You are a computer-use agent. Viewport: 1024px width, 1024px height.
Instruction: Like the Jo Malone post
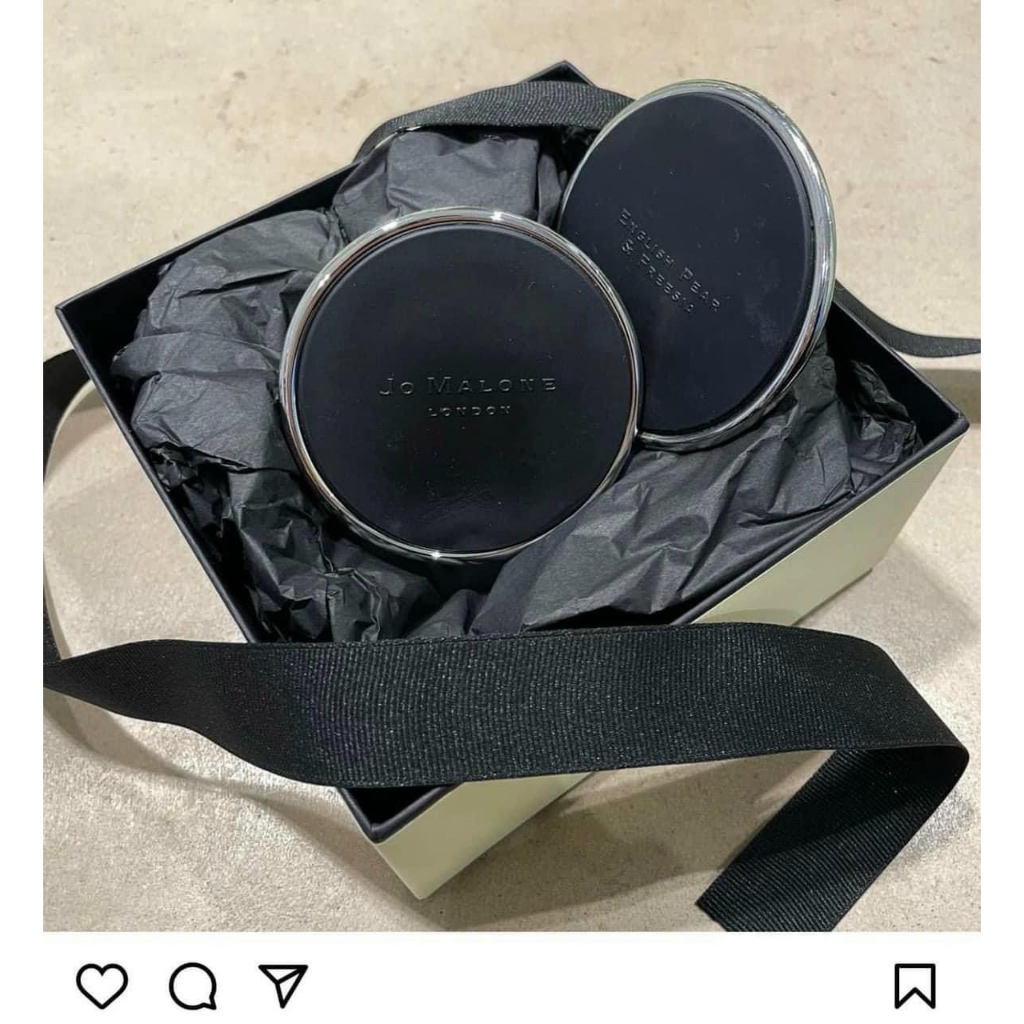[x=102, y=986]
